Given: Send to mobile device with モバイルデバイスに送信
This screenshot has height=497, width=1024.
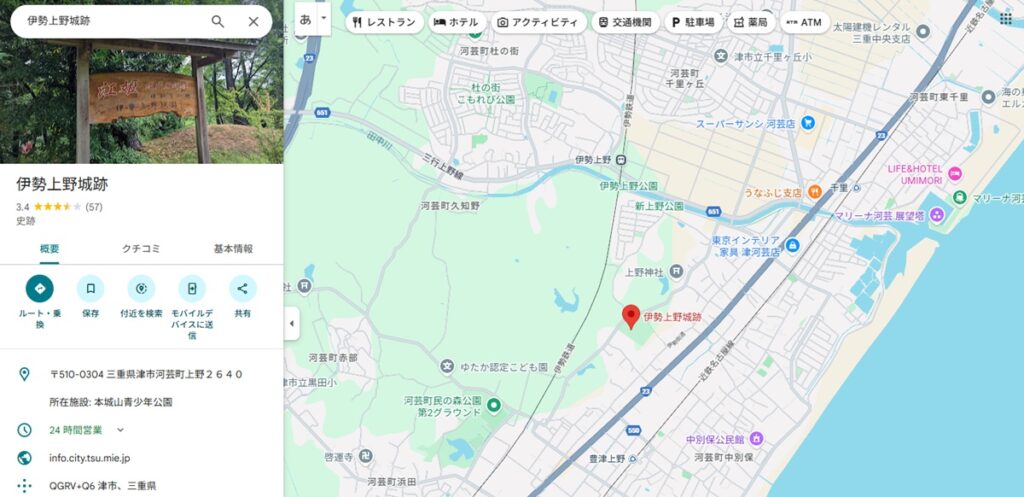Looking at the screenshot, I should pos(191,289).
